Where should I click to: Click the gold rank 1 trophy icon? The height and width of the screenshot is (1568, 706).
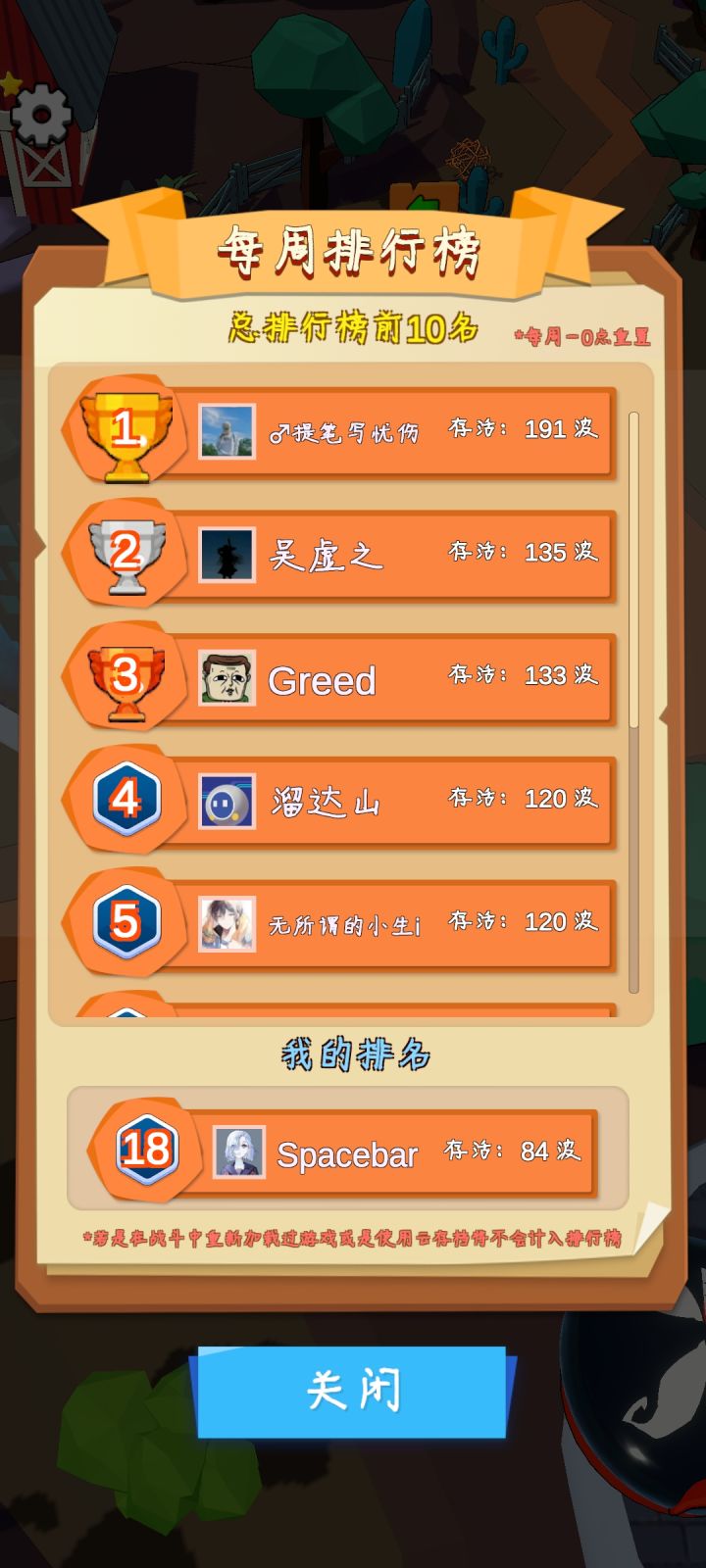pos(126,429)
